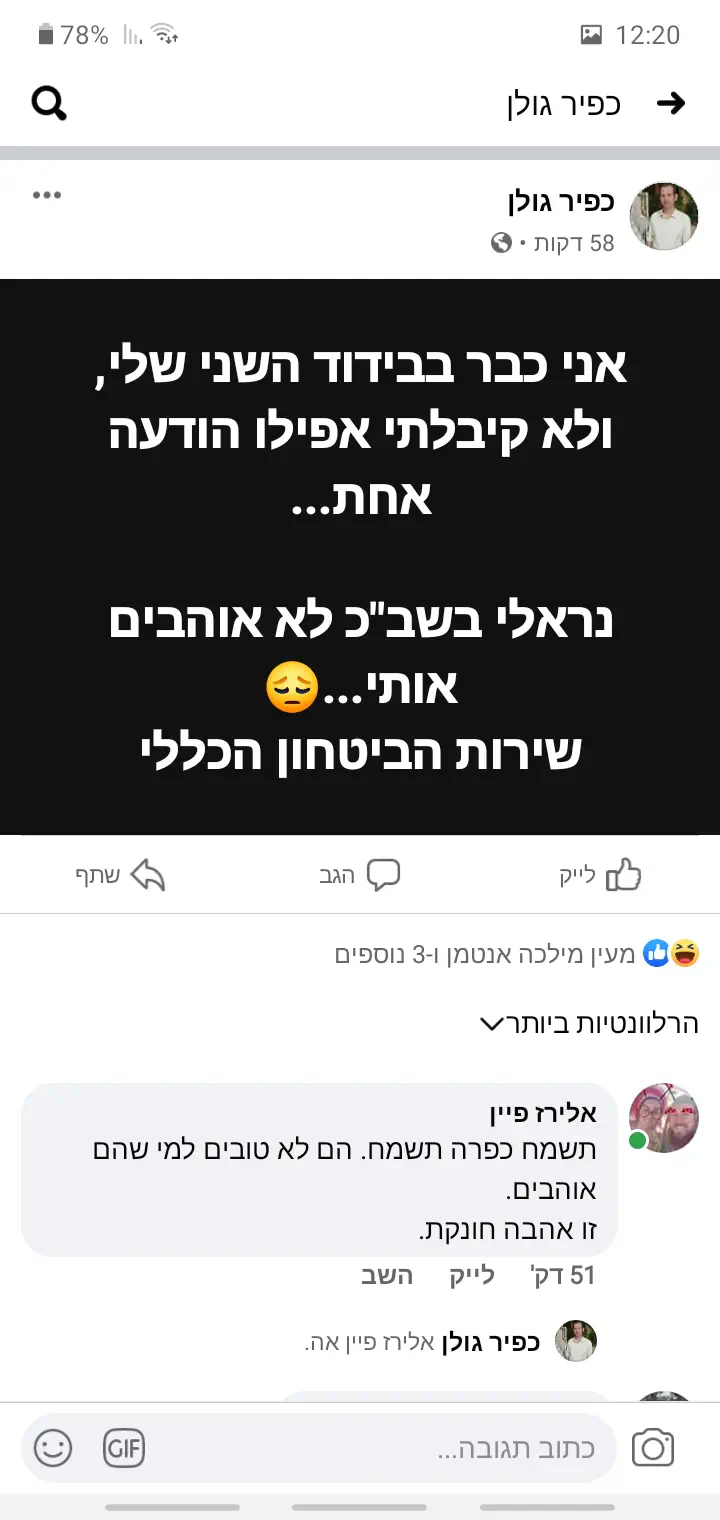Viewport: 720px width, 1520px height.
Task: Open the GIF picker
Action: [x=124, y=1448]
